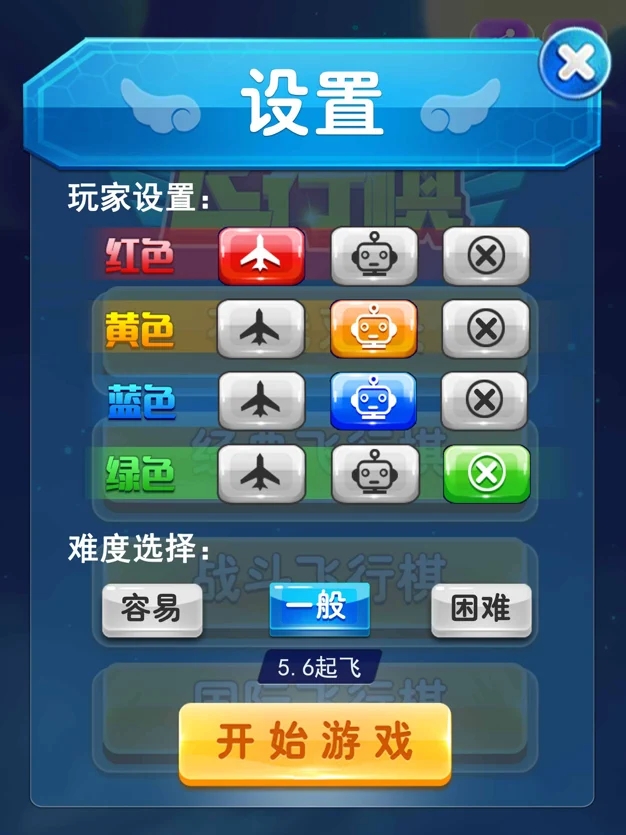Disable the 红色 player

coord(486,257)
